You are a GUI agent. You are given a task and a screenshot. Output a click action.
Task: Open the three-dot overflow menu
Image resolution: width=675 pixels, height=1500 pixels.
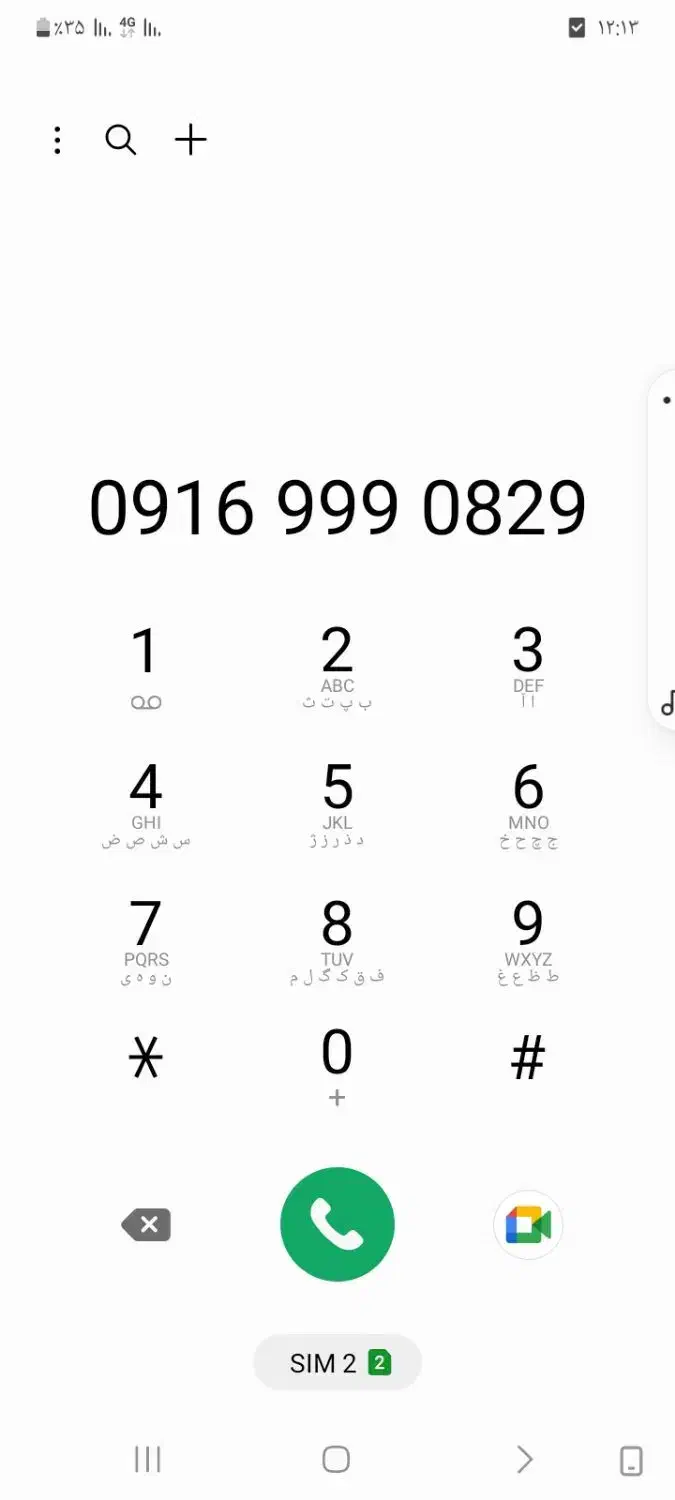[x=57, y=141]
